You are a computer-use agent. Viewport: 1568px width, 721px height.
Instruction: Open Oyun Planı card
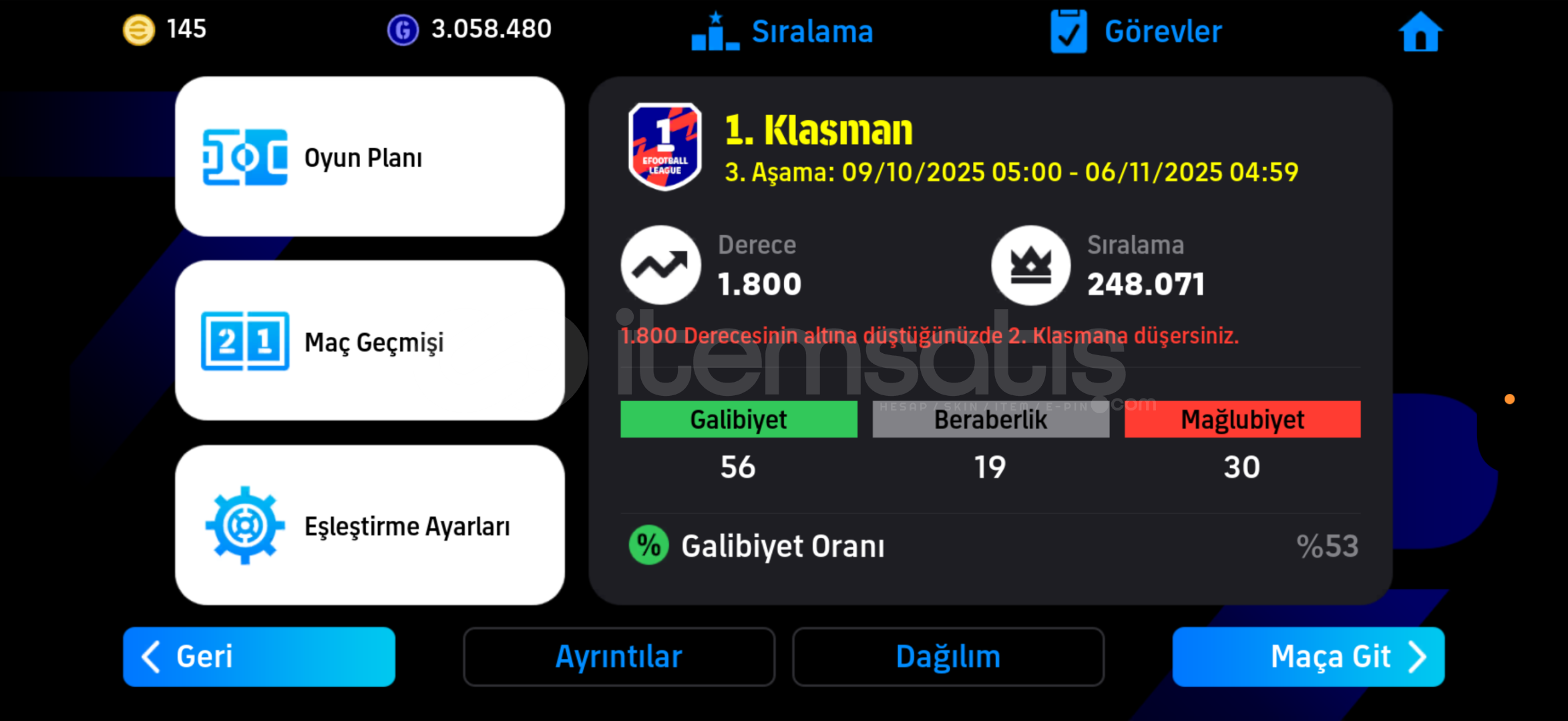369,157
